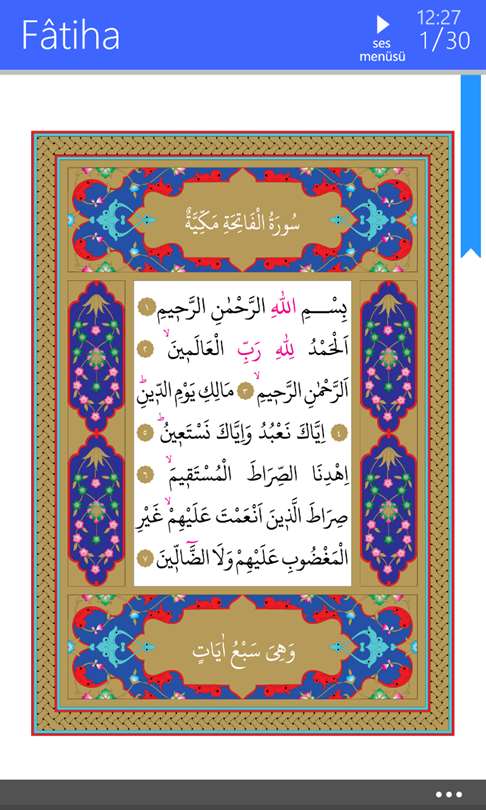The height and width of the screenshot is (810, 486).
Task: Open the ses menüsü audio play button
Action: pyautogui.click(x=382, y=39)
